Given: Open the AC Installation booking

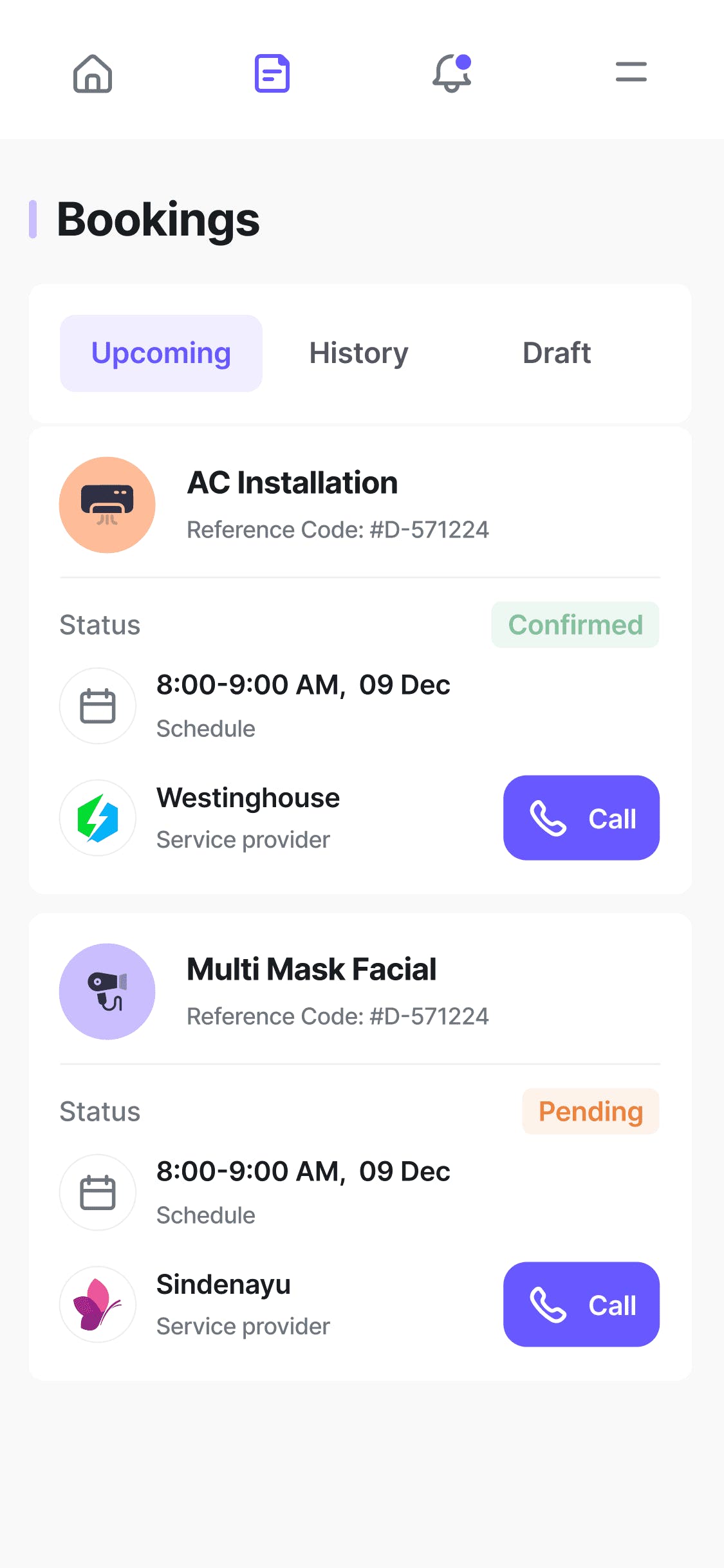Looking at the screenshot, I should (292, 483).
